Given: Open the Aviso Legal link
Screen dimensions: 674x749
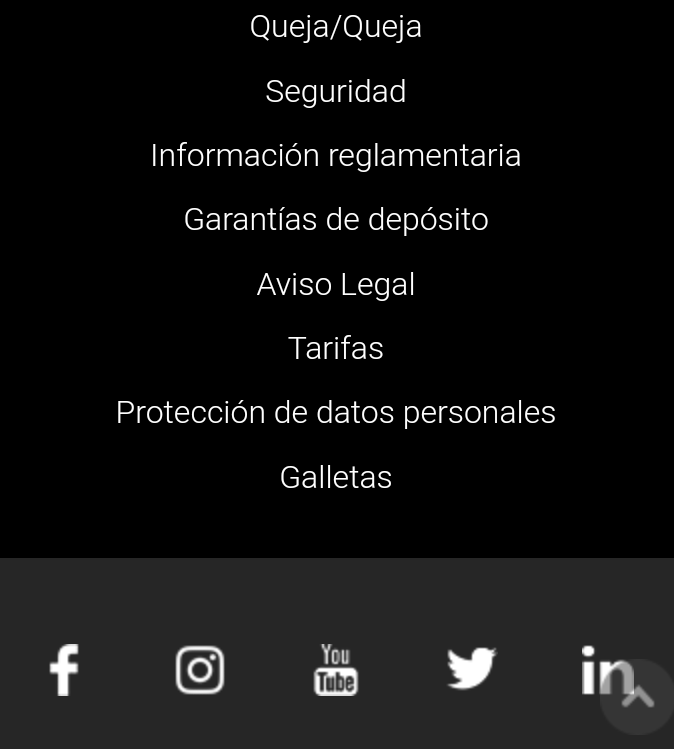Looking at the screenshot, I should point(336,284).
